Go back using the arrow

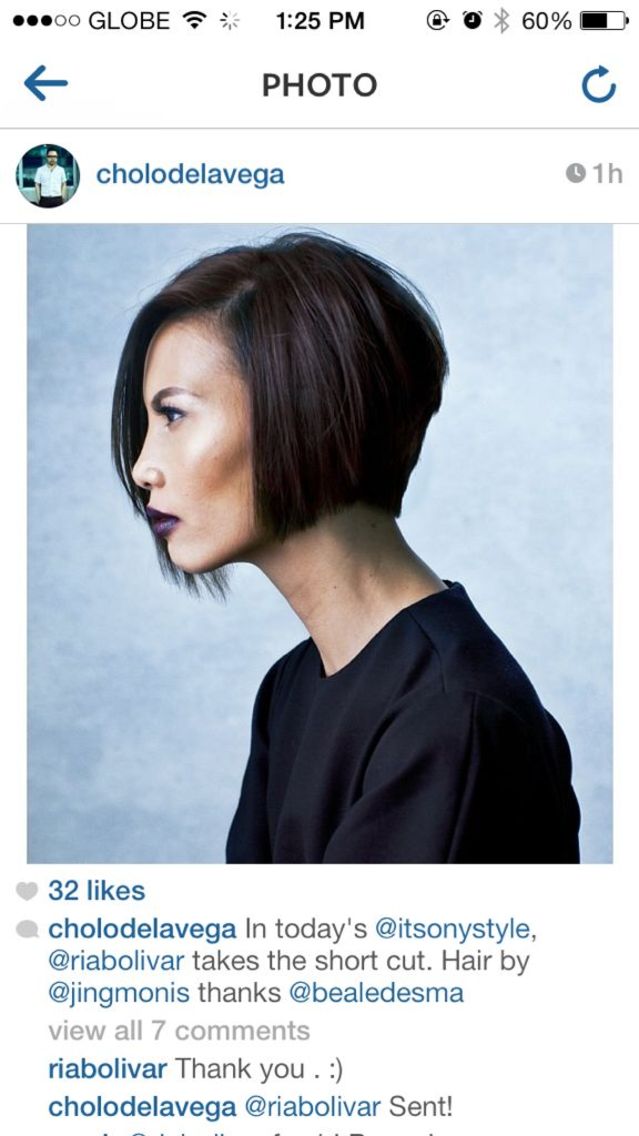[x=45, y=85]
